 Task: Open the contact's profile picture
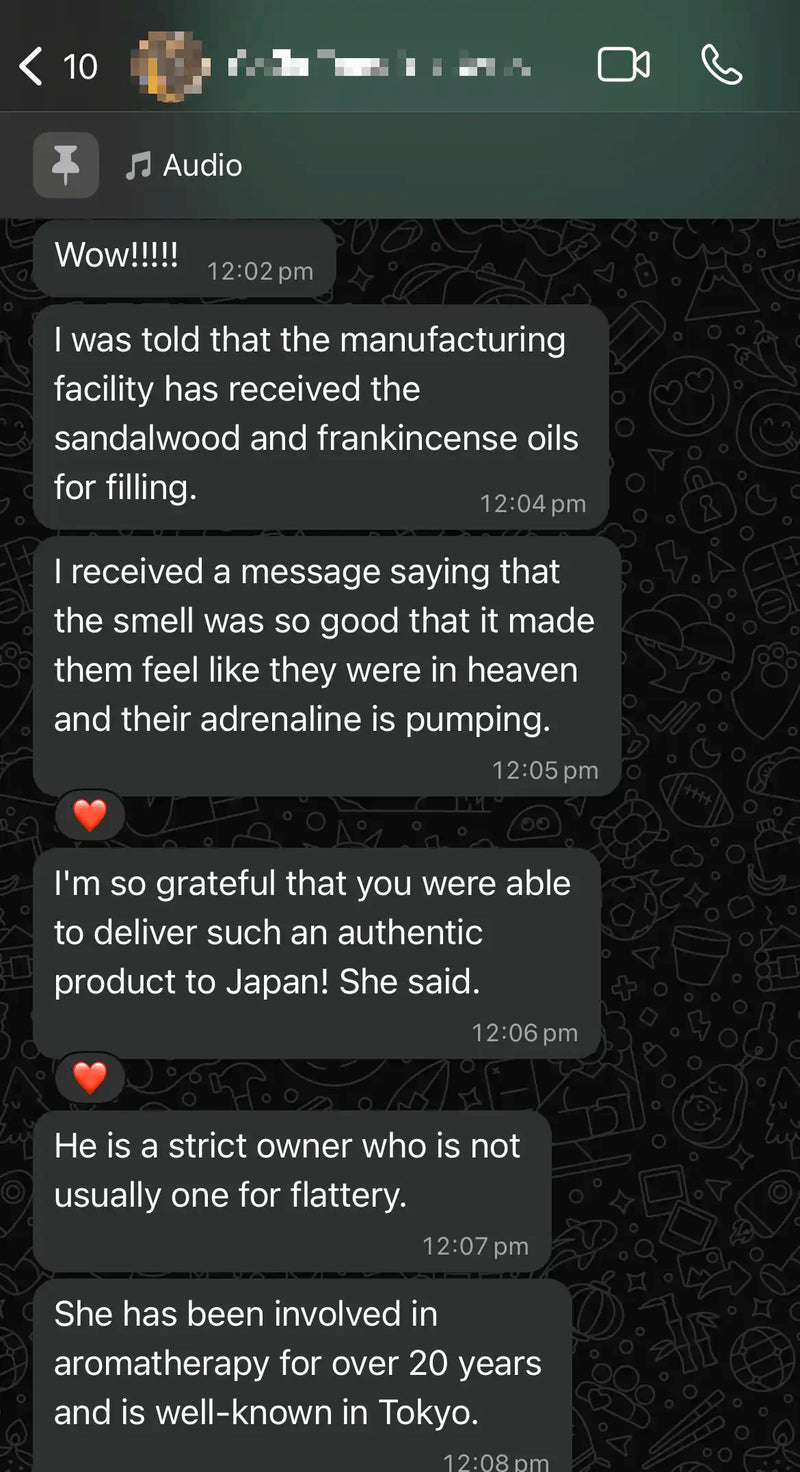coord(170,66)
